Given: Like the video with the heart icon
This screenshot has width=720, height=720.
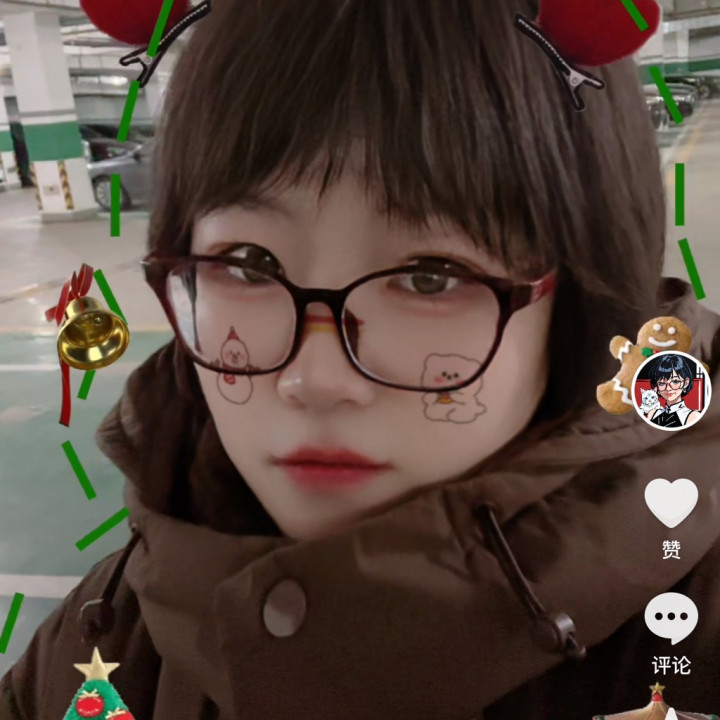Looking at the screenshot, I should coord(671,503).
